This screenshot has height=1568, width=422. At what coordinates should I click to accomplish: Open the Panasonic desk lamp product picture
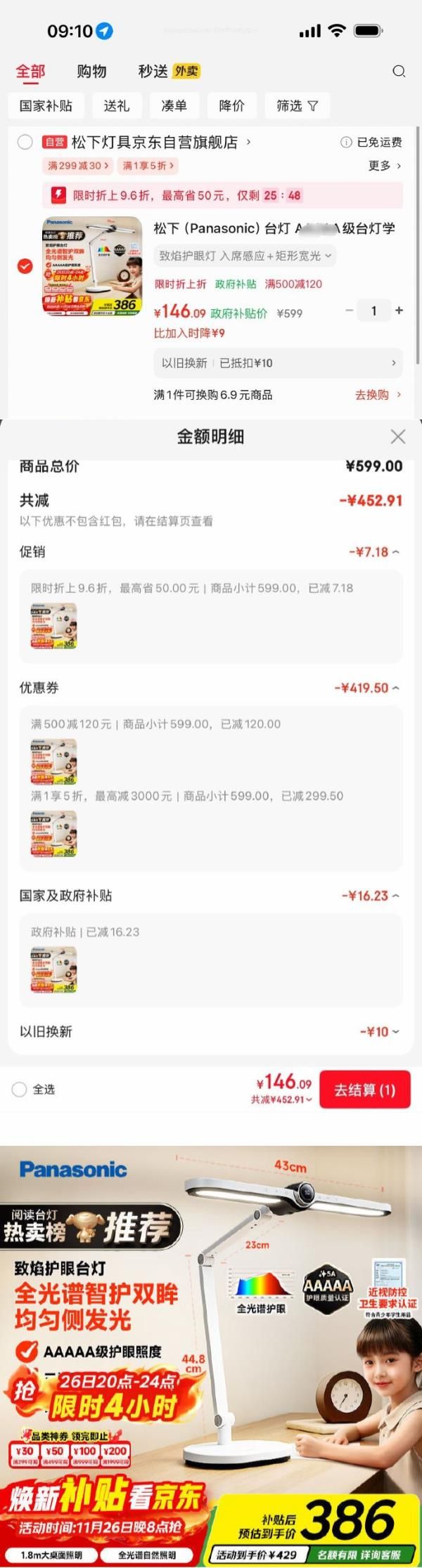pyautogui.click(x=91, y=268)
